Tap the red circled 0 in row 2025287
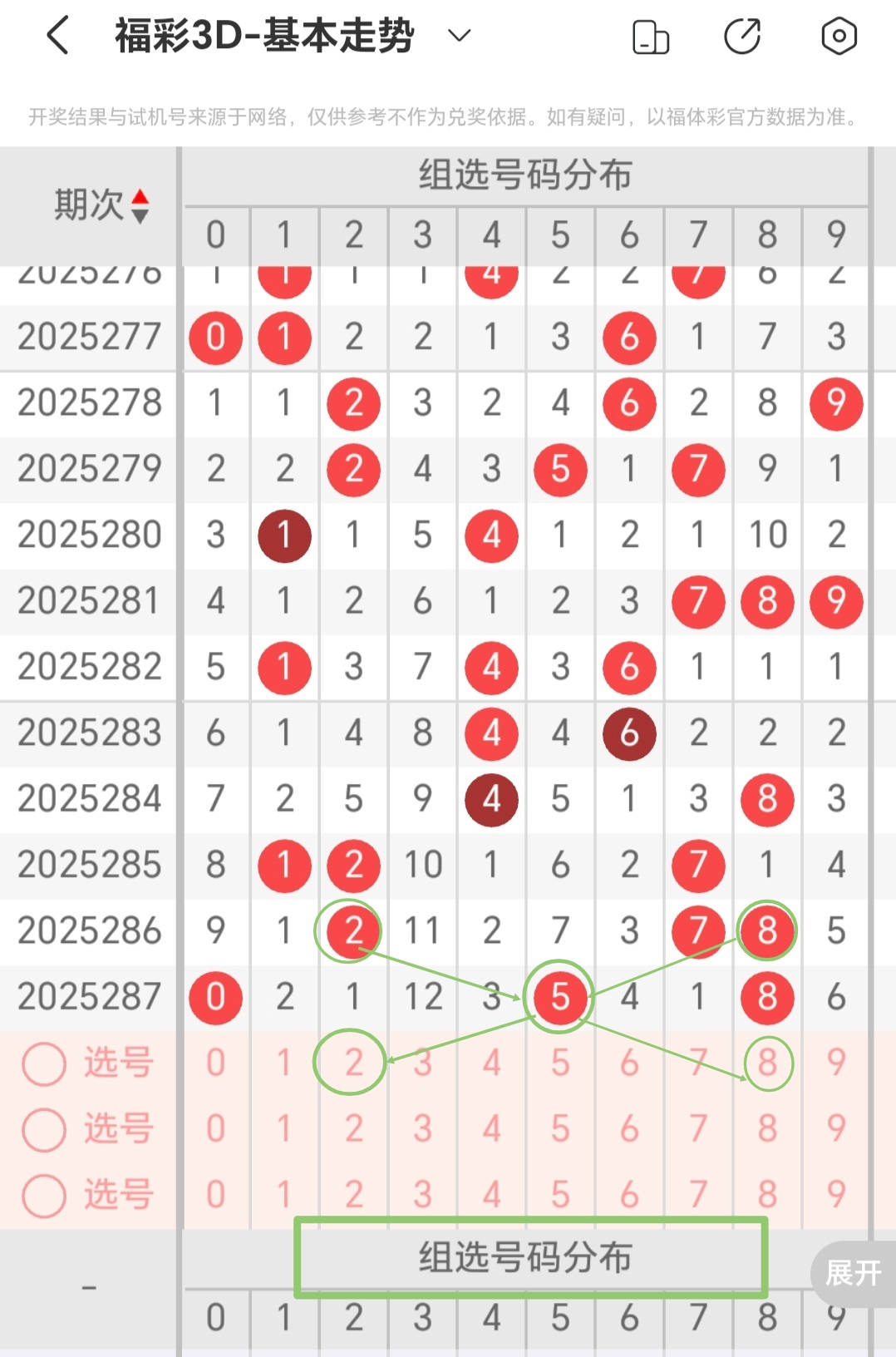896x1357 pixels. [x=215, y=999]
